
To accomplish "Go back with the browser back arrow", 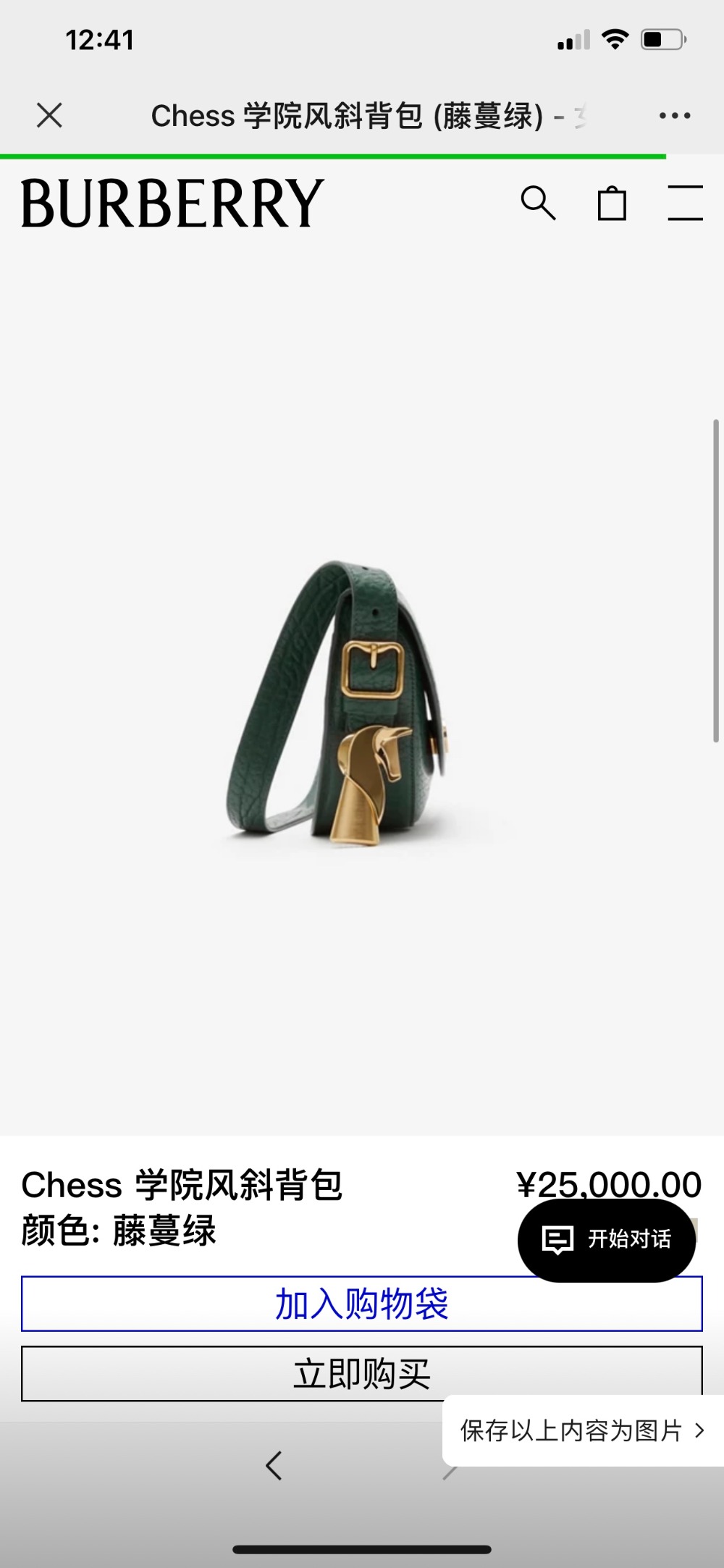I will [274, 1465].
